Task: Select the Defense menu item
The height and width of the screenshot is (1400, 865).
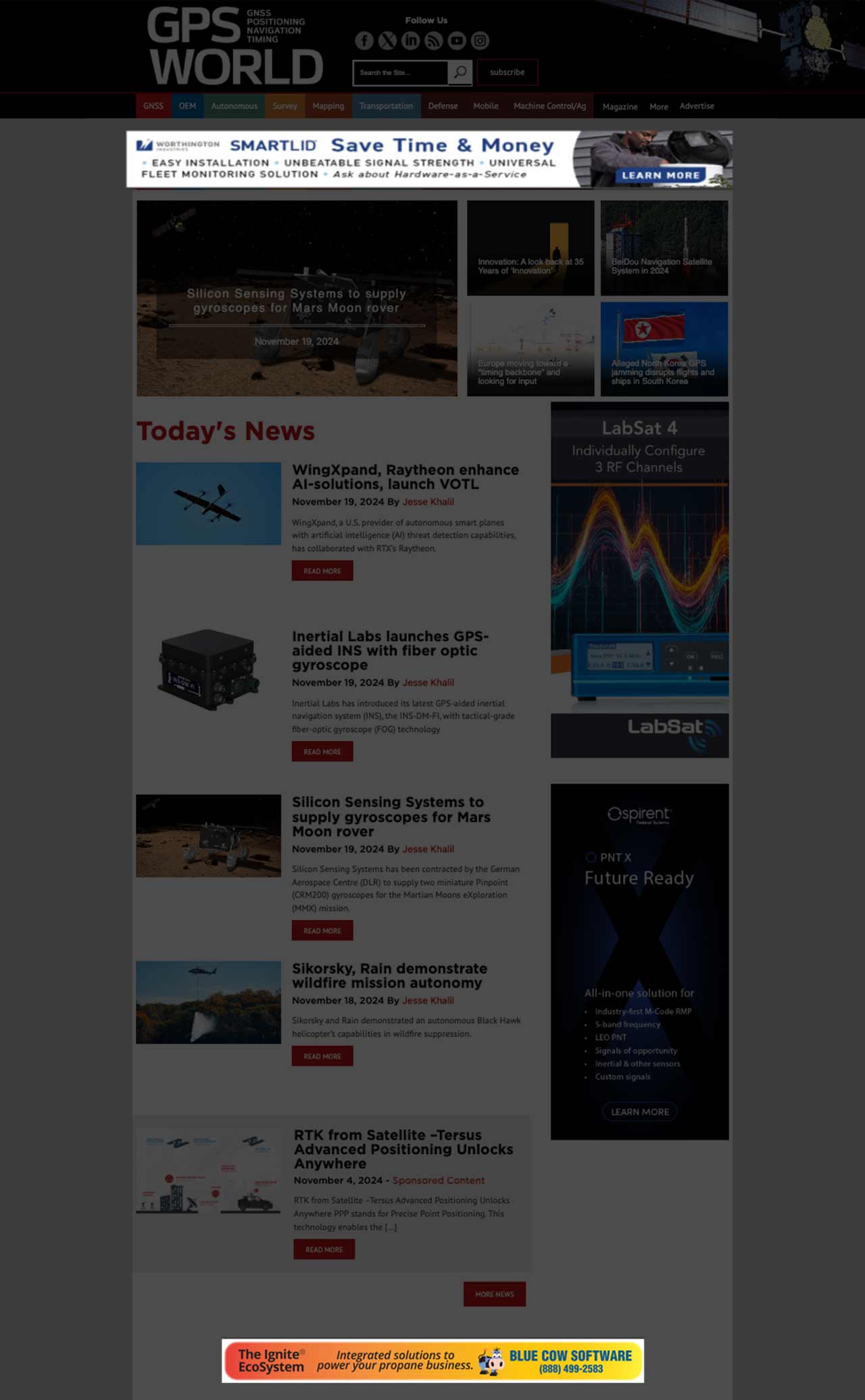Action: 443,106
